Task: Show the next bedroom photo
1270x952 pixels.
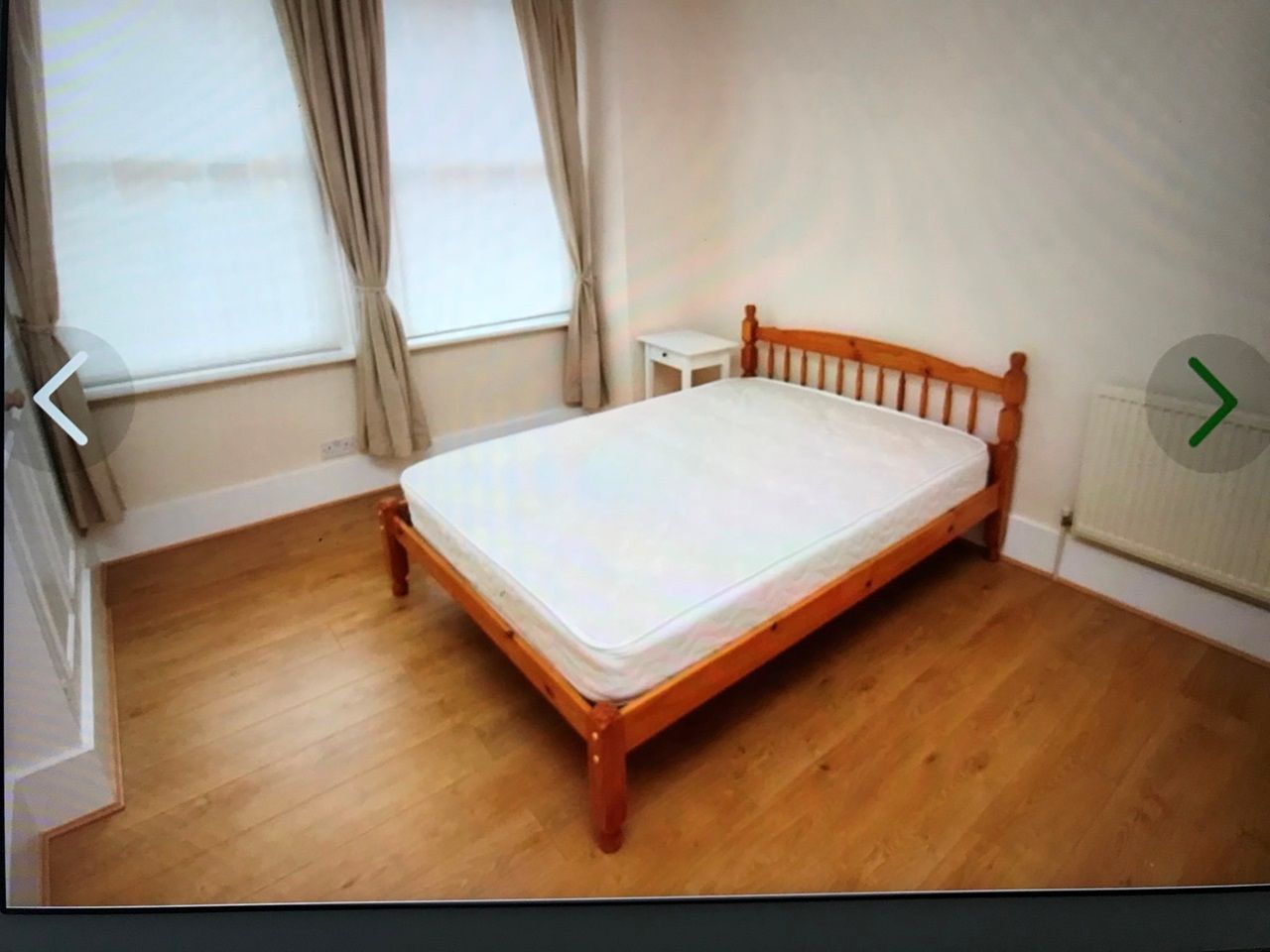Action: click(1210, 402)
